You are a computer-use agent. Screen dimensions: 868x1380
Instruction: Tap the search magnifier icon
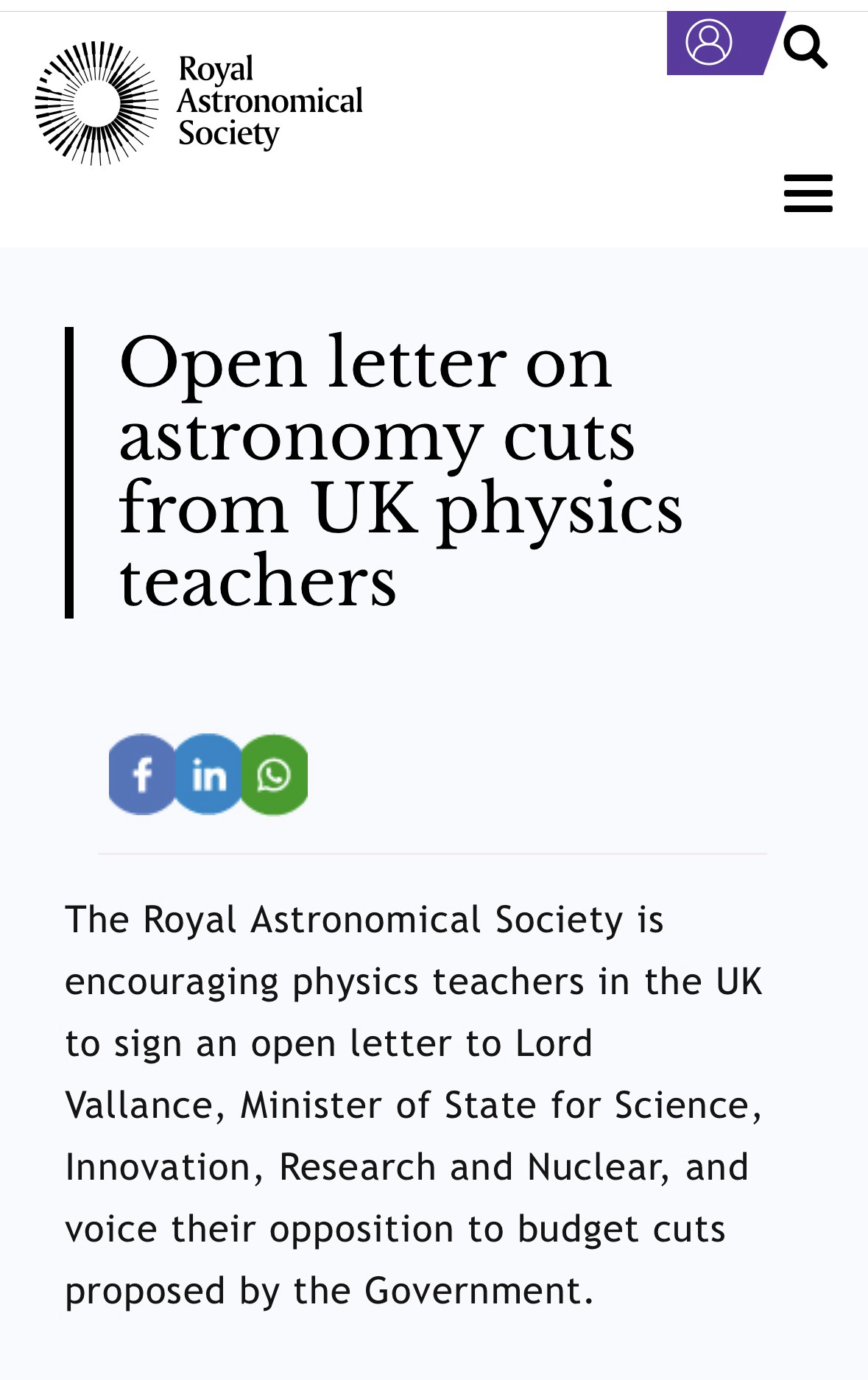pos(805,46)
